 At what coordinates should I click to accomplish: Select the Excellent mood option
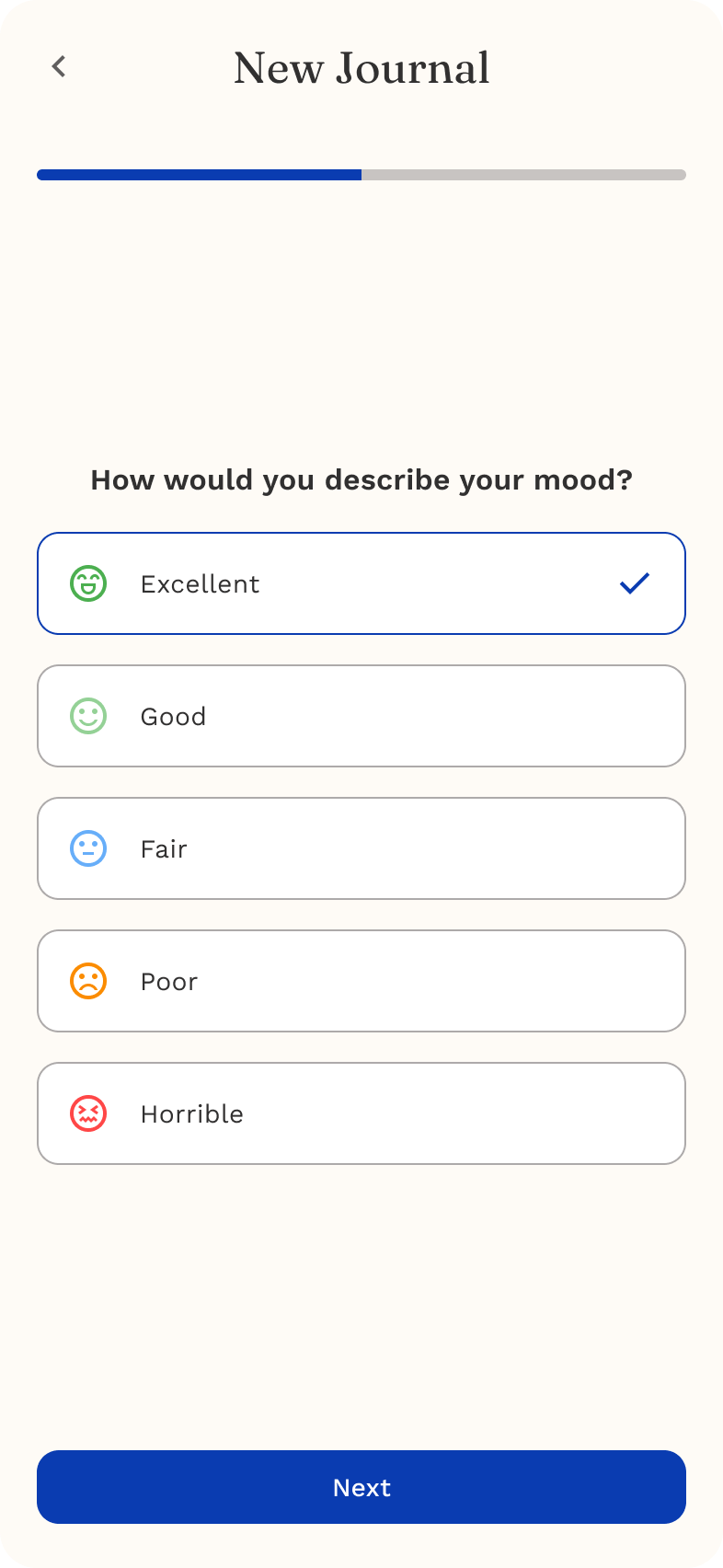(x=361, y=583)
